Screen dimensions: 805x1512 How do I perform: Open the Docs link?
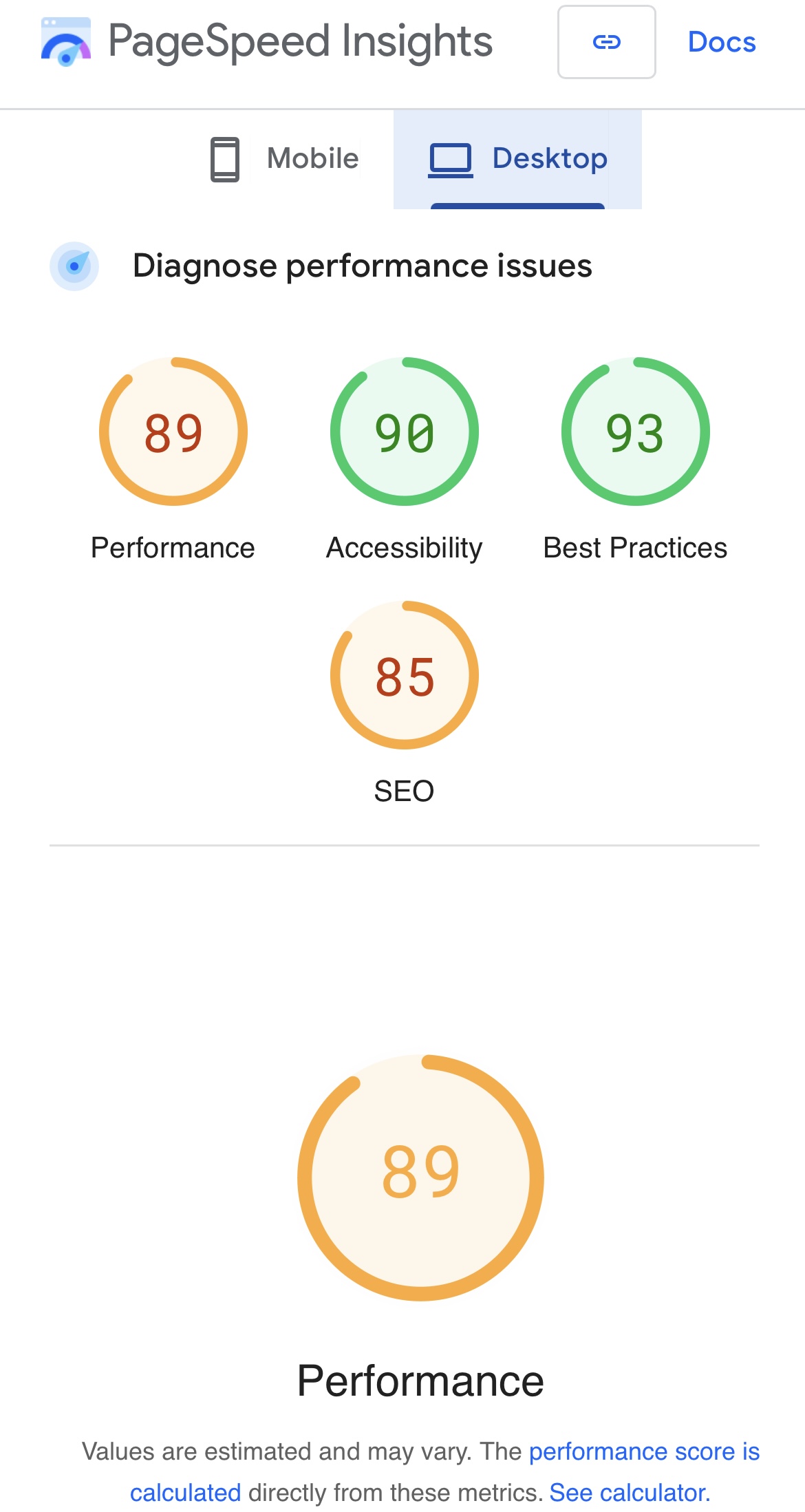click(x=722, y=42)
